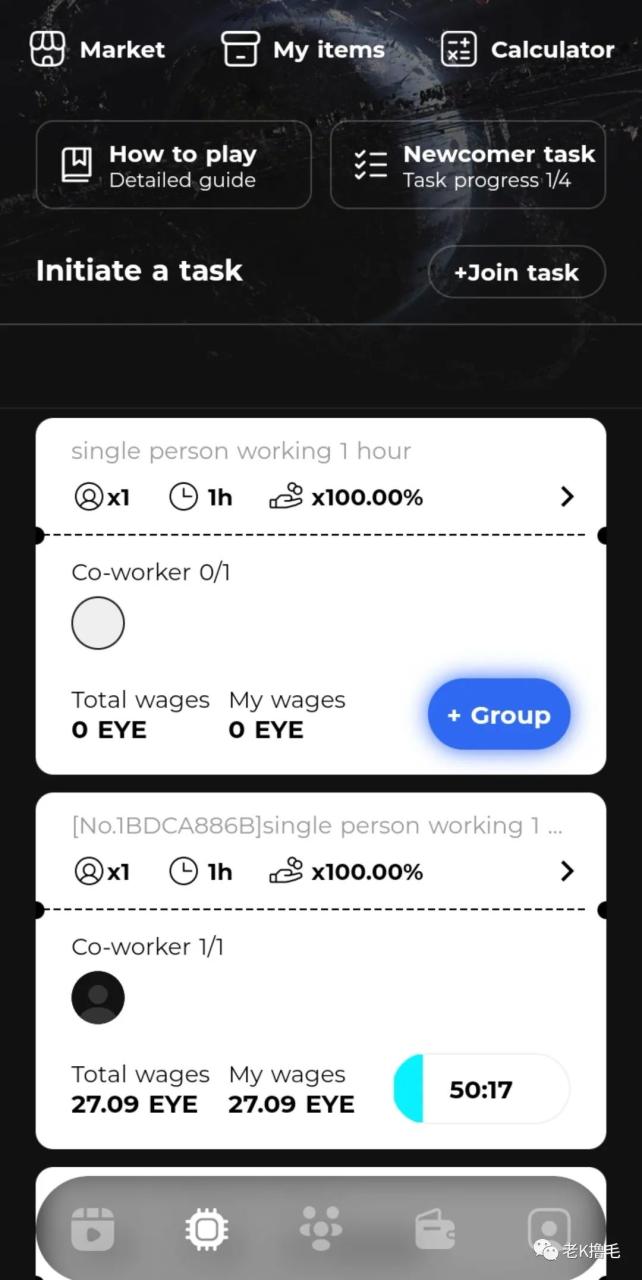The image size is (642, 1280).
Task: Tap + Group on the 0/1 co-worker task
Action: tap(498, 715)
